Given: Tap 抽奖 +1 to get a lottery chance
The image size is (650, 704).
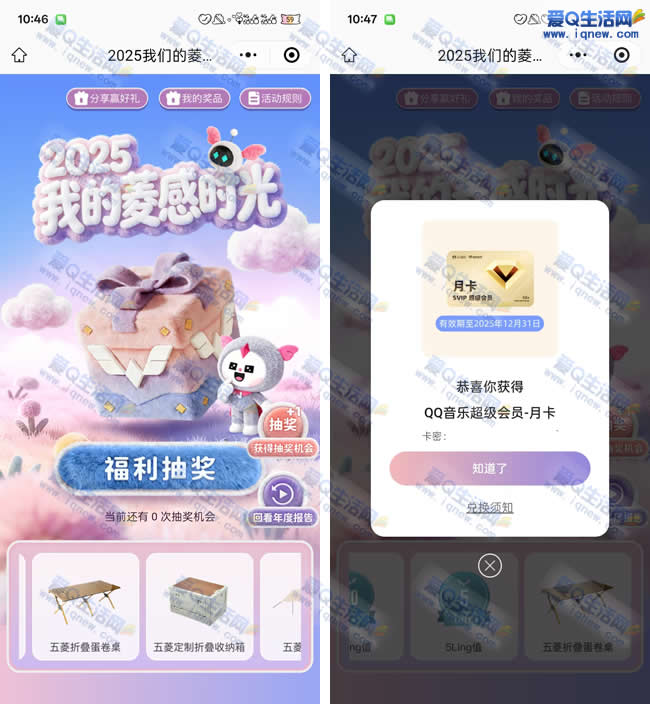Looking at the screenshot, I should [x=284, y=422].
